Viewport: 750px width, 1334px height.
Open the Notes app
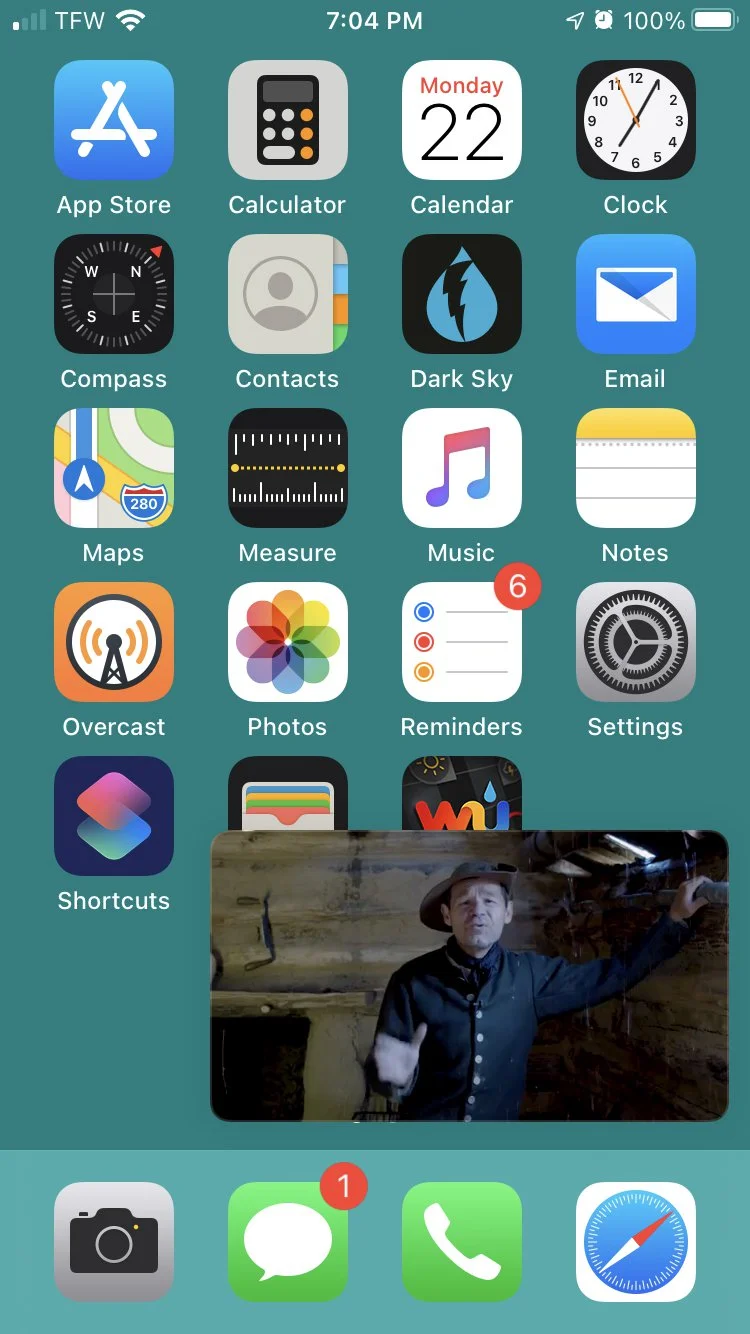tap(635, 468)
